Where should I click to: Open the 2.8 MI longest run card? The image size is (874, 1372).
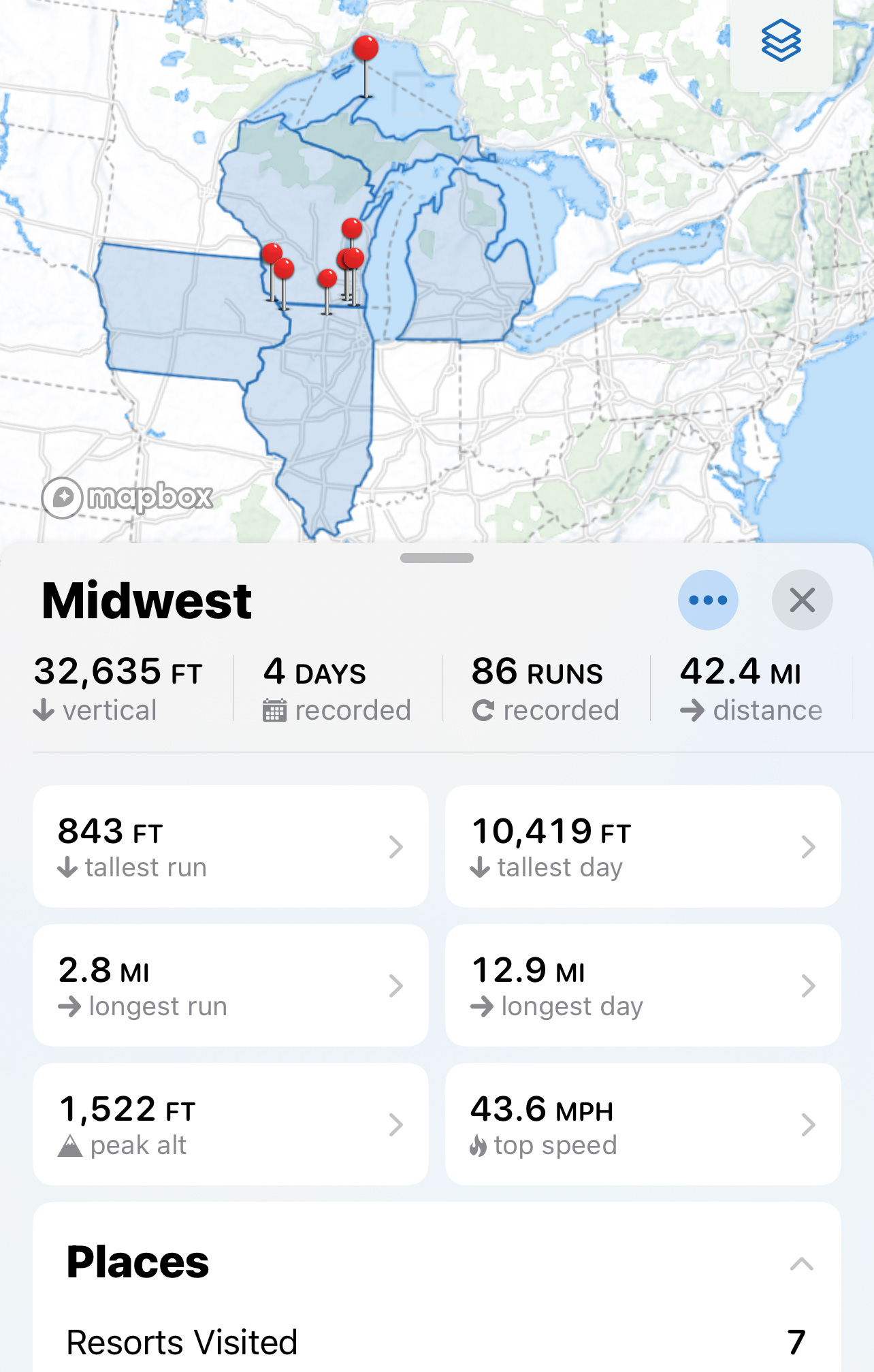(x=231, y=985)
